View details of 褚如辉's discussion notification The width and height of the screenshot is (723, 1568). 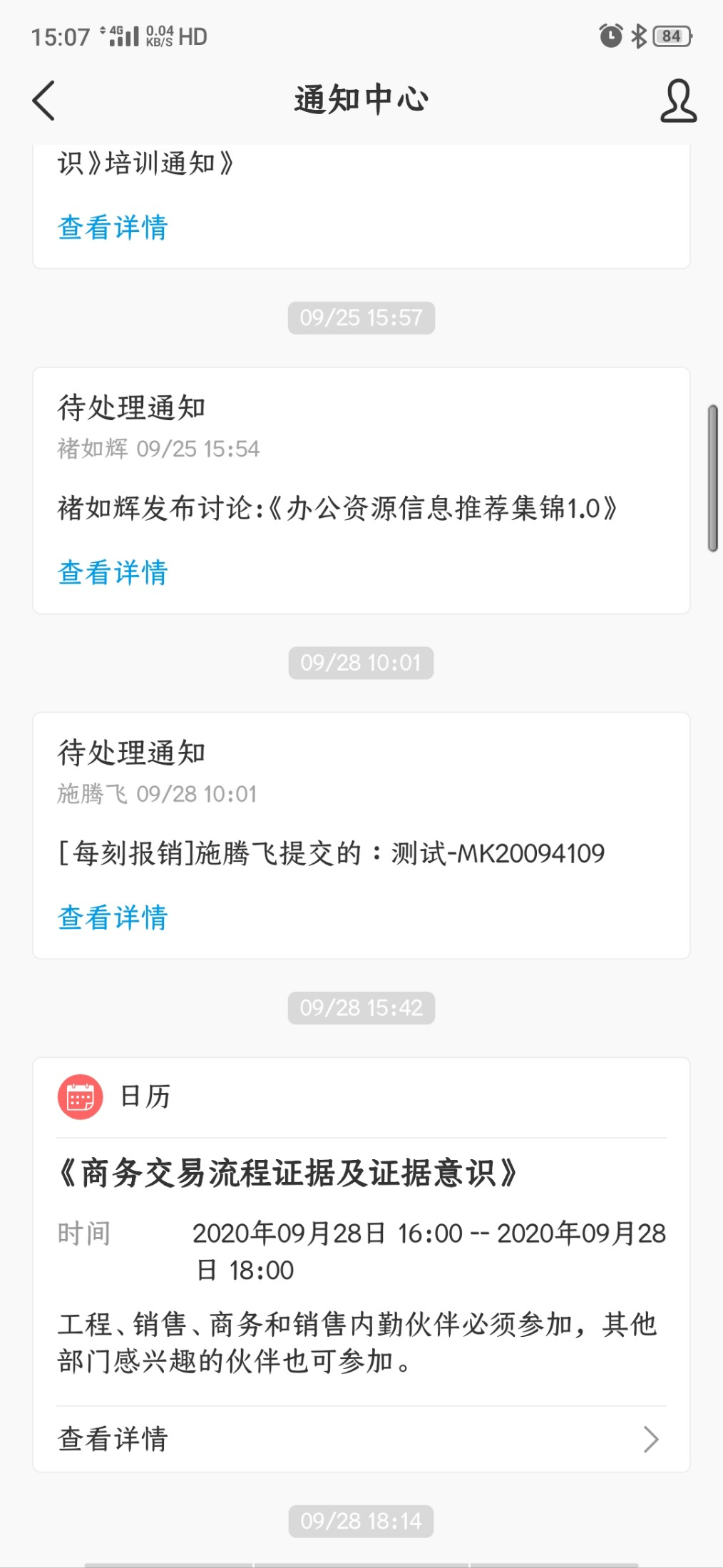(113, 572)
